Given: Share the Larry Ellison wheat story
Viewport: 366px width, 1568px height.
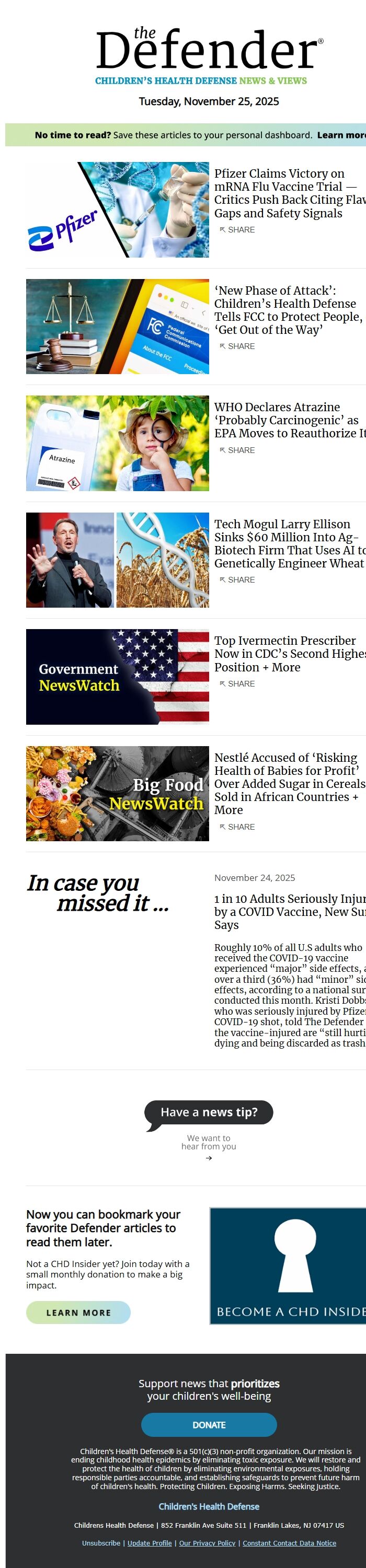Looking at the screenshot, I should (x=237, y=579).
